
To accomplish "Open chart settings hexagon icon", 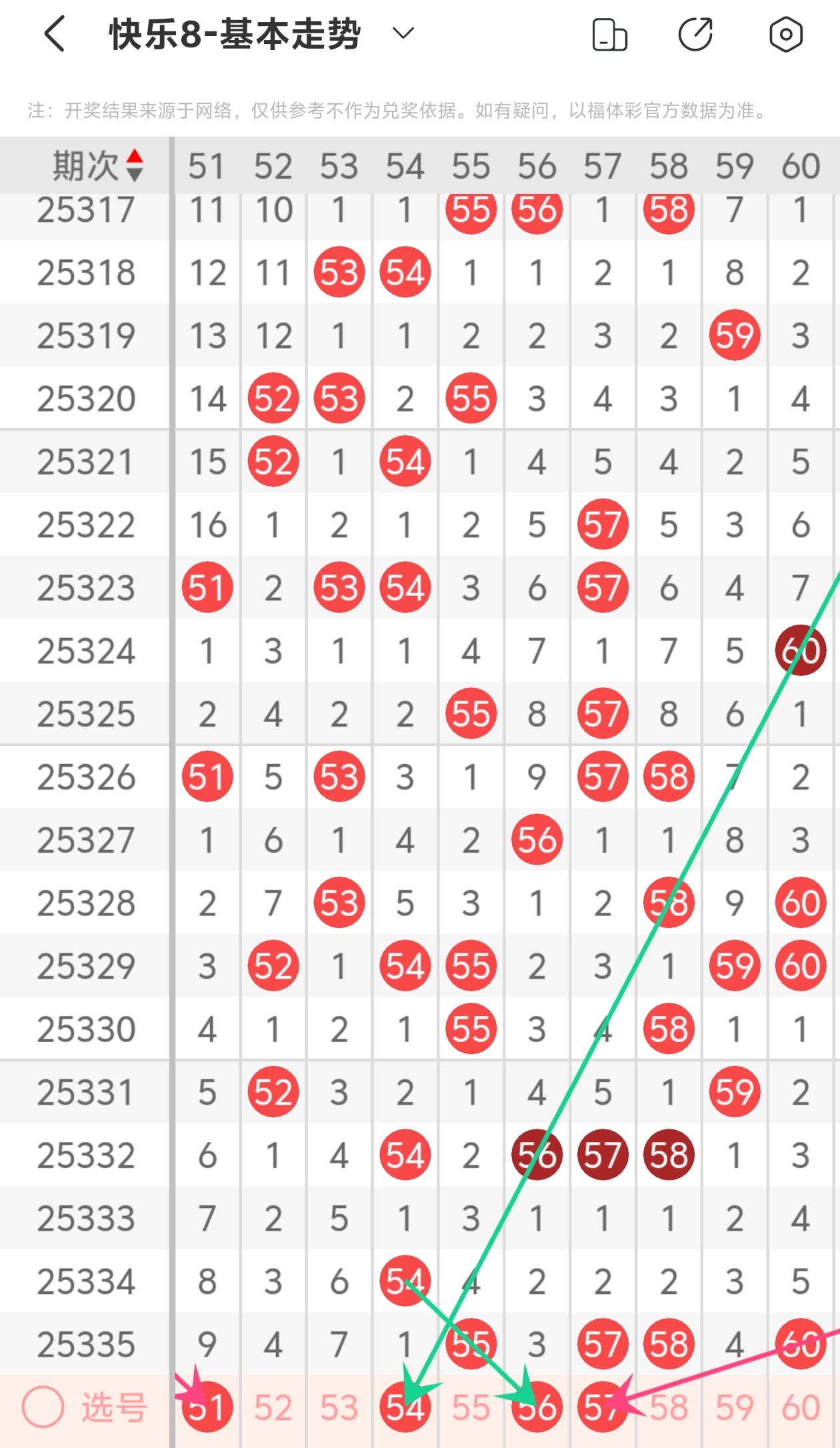I will pyautogui.click(x=785, y=35).
